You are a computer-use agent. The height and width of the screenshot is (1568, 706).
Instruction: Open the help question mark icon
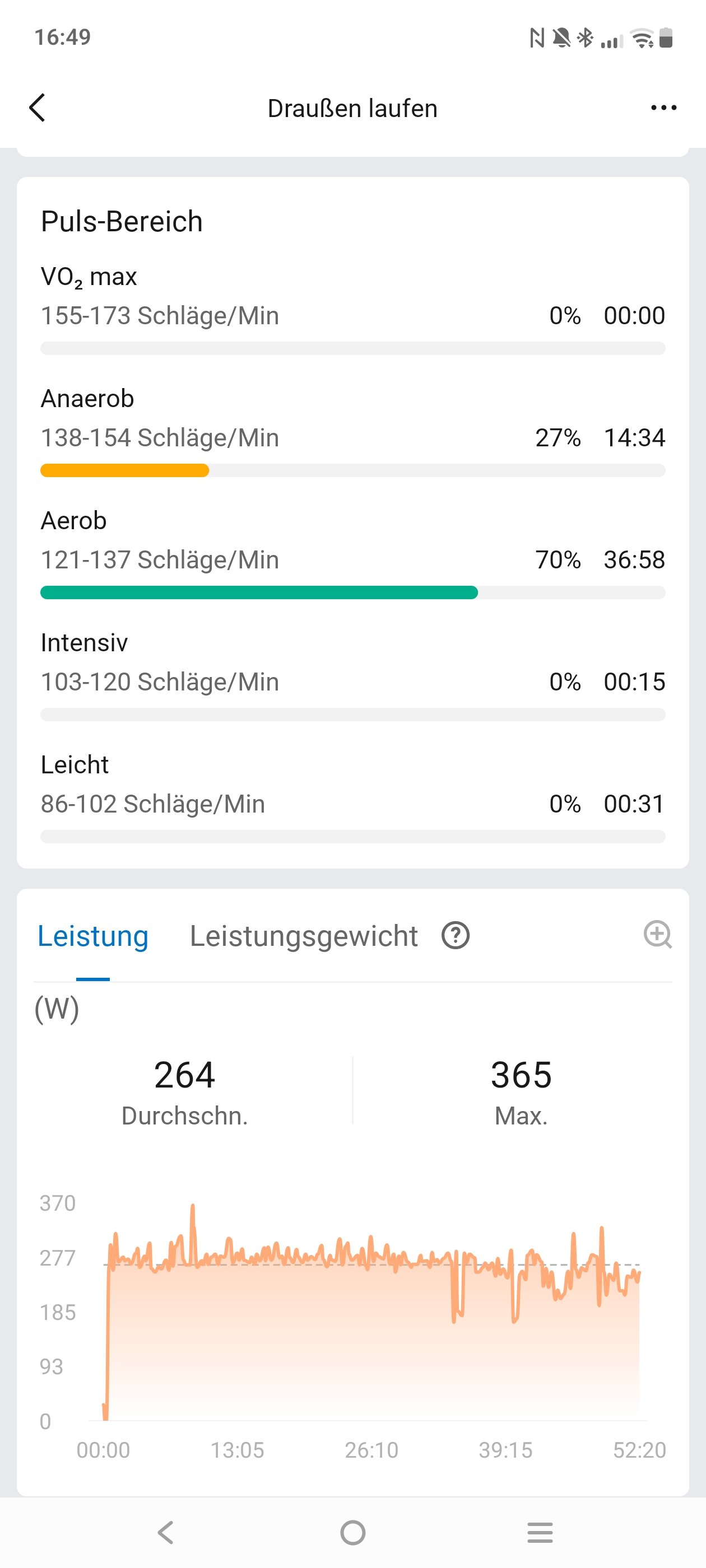[x=455, y=936]
